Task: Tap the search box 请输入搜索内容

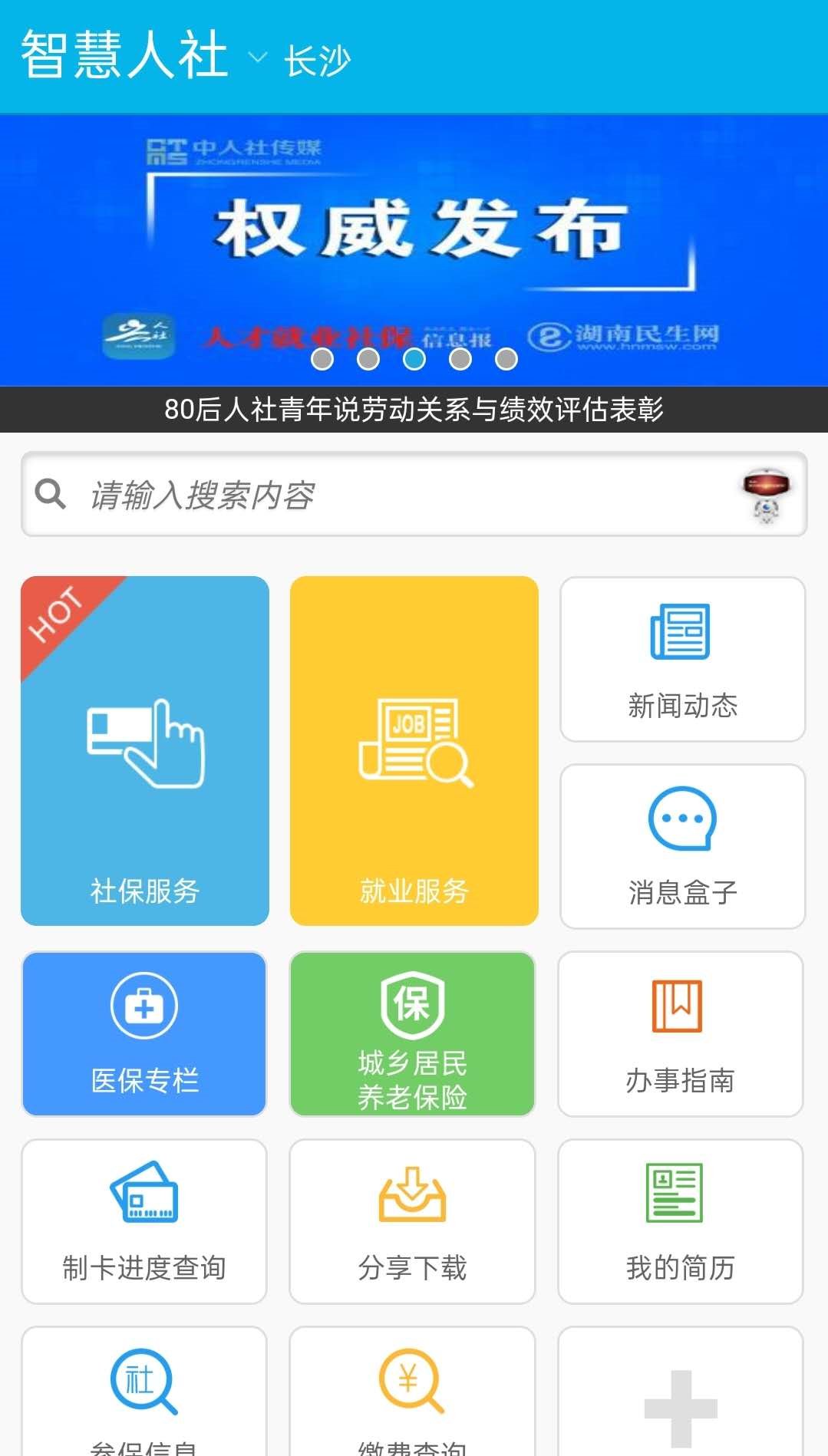Action: click(384, 495)
